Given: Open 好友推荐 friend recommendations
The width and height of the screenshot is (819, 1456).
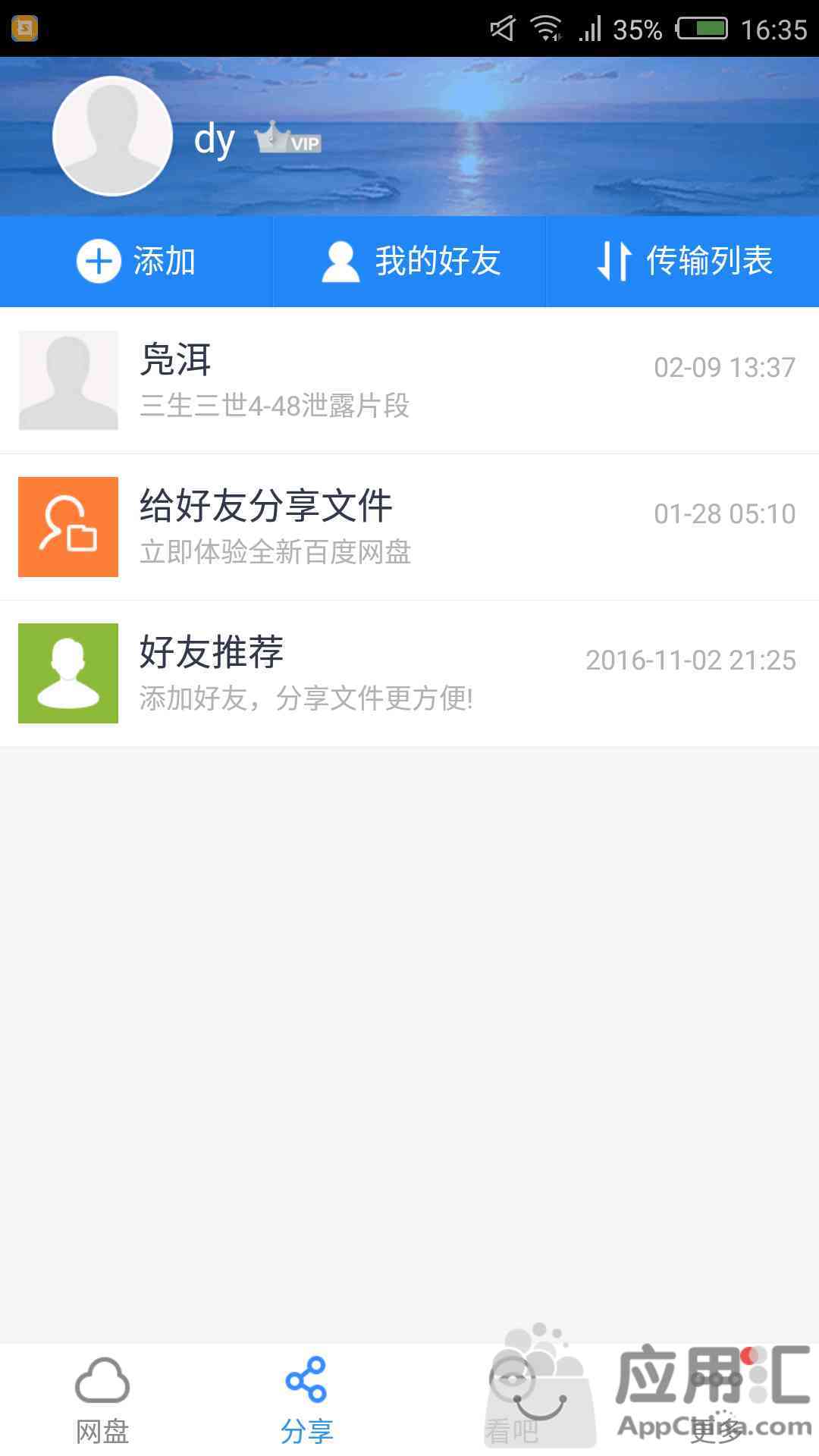Looking at the screenshot, I should point(409,673).
